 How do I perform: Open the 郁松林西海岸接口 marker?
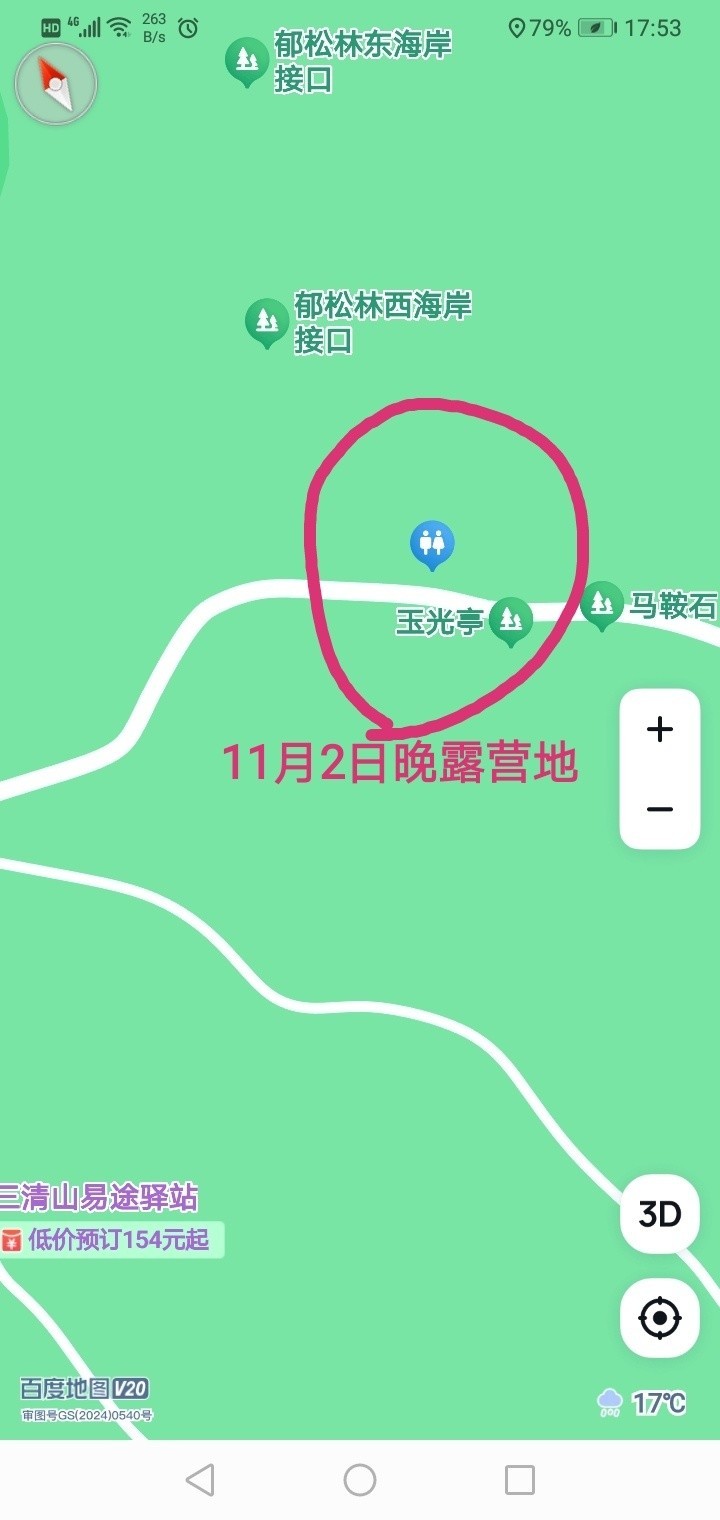[266, 321]
